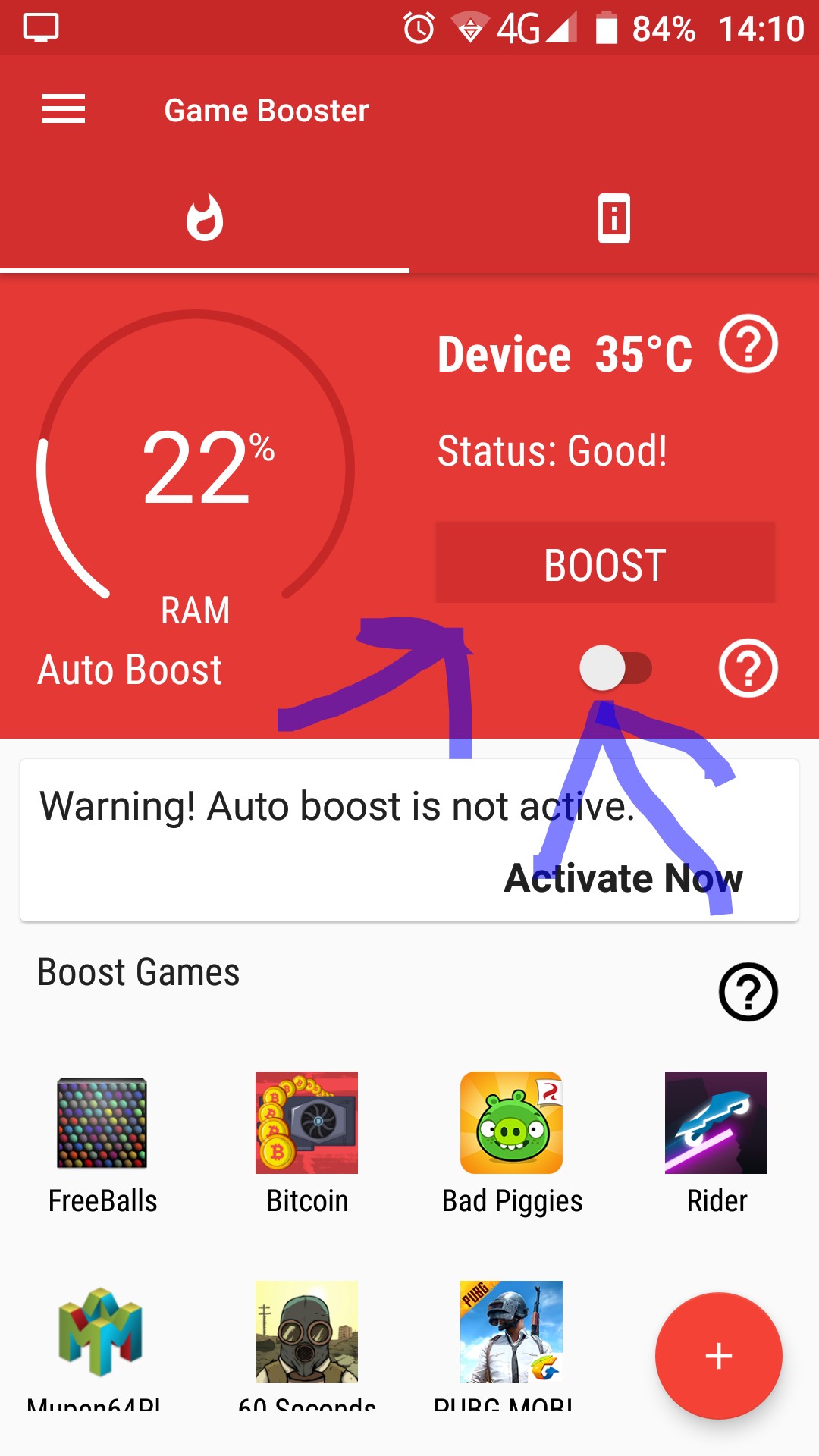The height and width of the screenshot is (1456, 819).
Task: Switch to the flame boost tab
Action: pyautogui.click(x=205, y=218)
